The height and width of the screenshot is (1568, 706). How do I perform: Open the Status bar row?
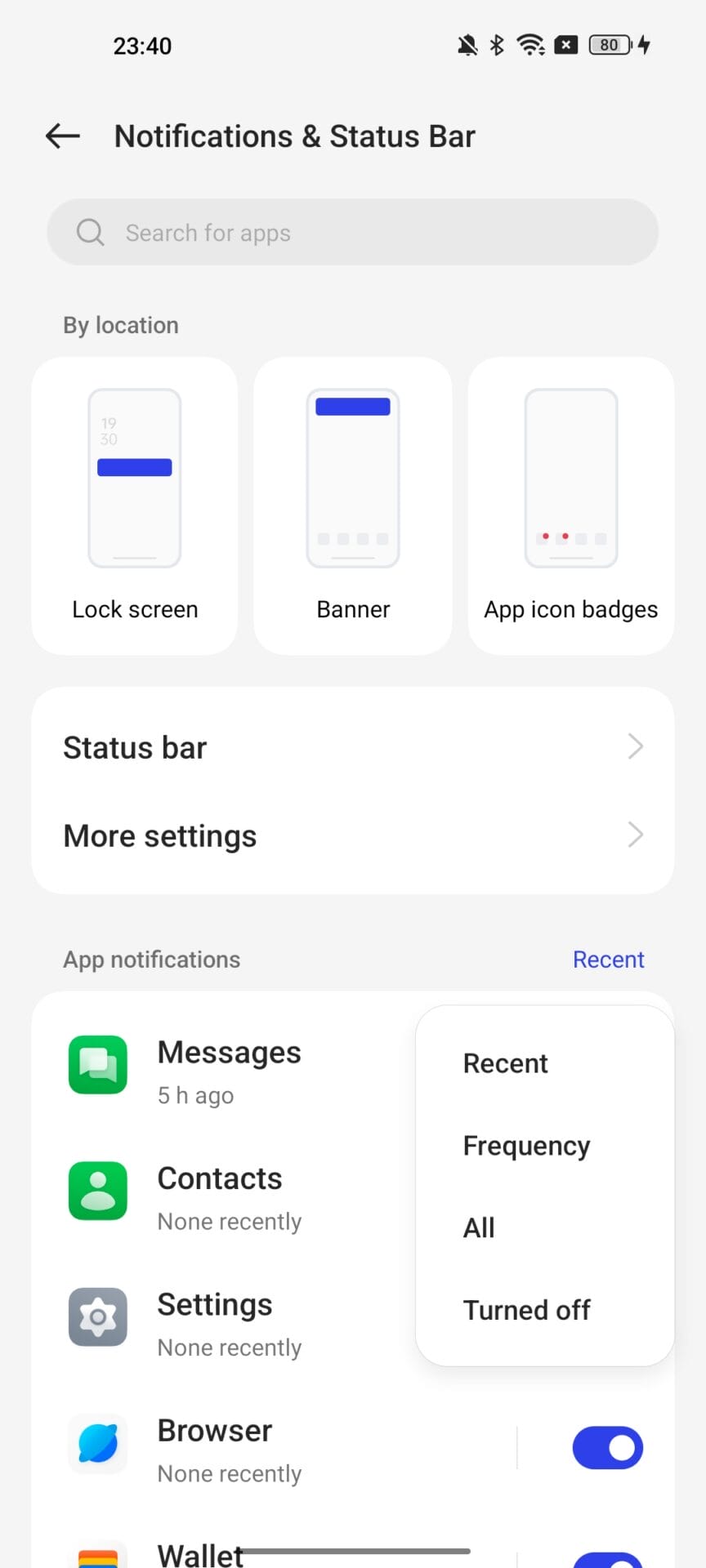[x=352, y=747]
